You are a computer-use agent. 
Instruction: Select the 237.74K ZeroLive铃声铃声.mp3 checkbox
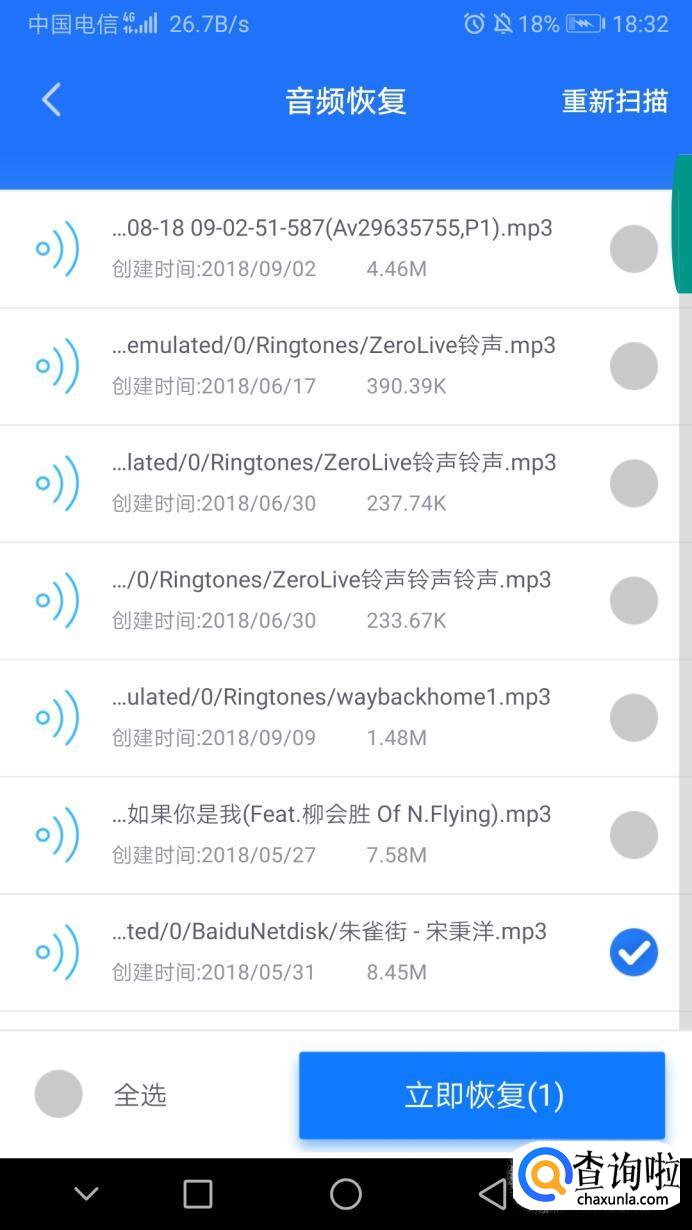pyautogui.click(x=633, y=483)
